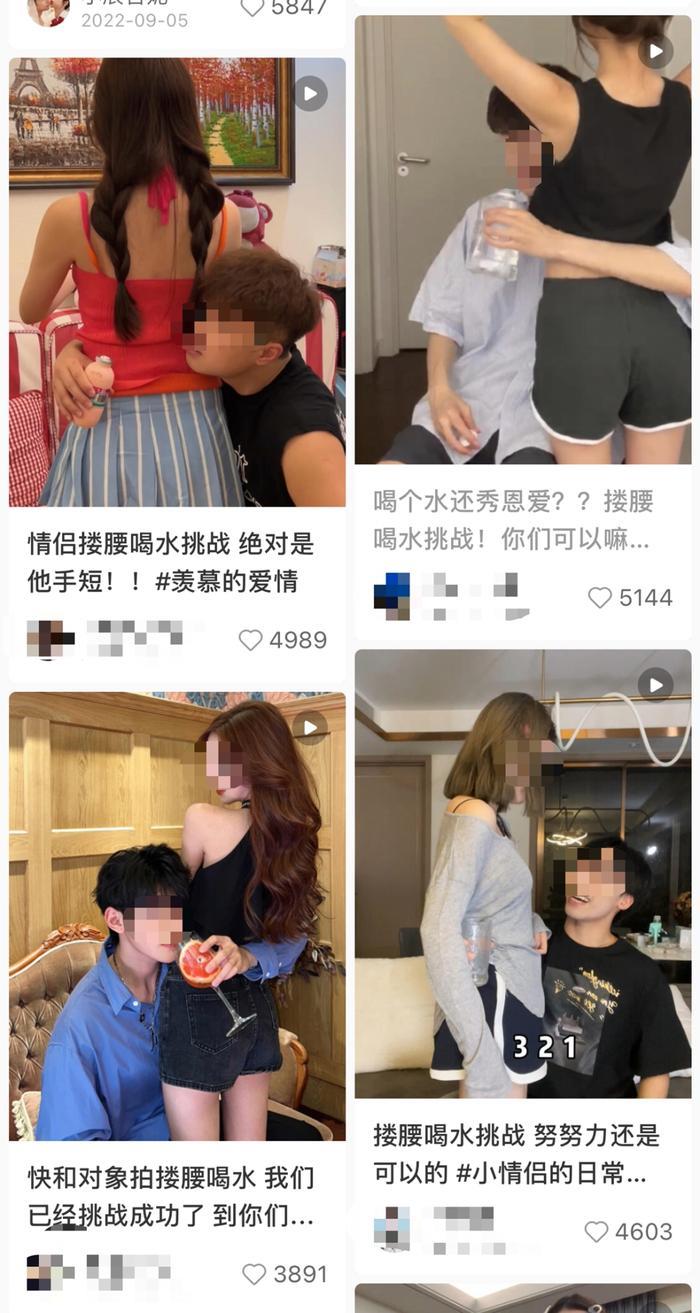The width and height of the screenshot is (700, 1313).
Task: View author avatar of the 4603-likes post
Action: click(392, 1229)
